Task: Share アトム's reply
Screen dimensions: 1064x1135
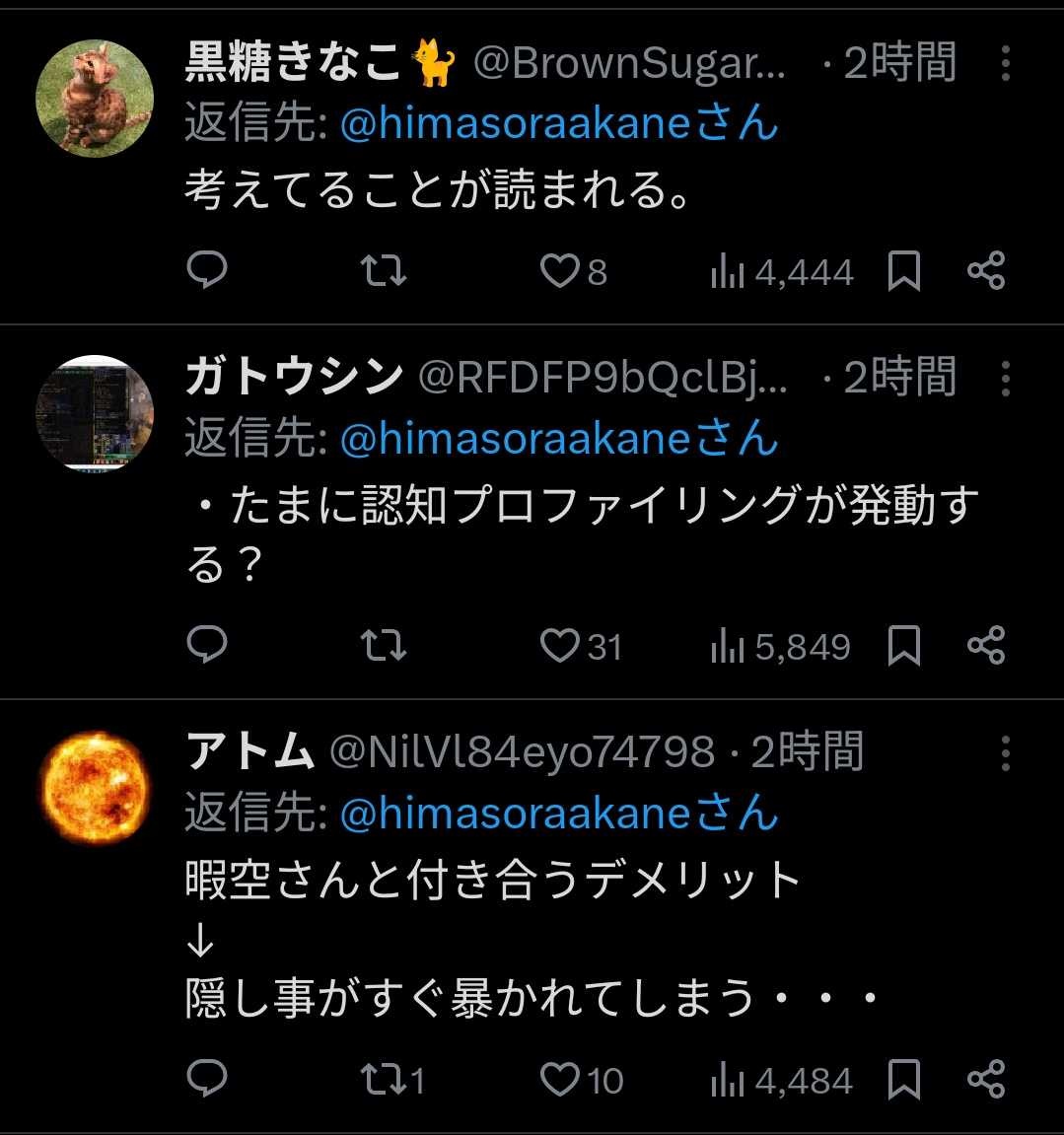Action: pos(985,1079)
